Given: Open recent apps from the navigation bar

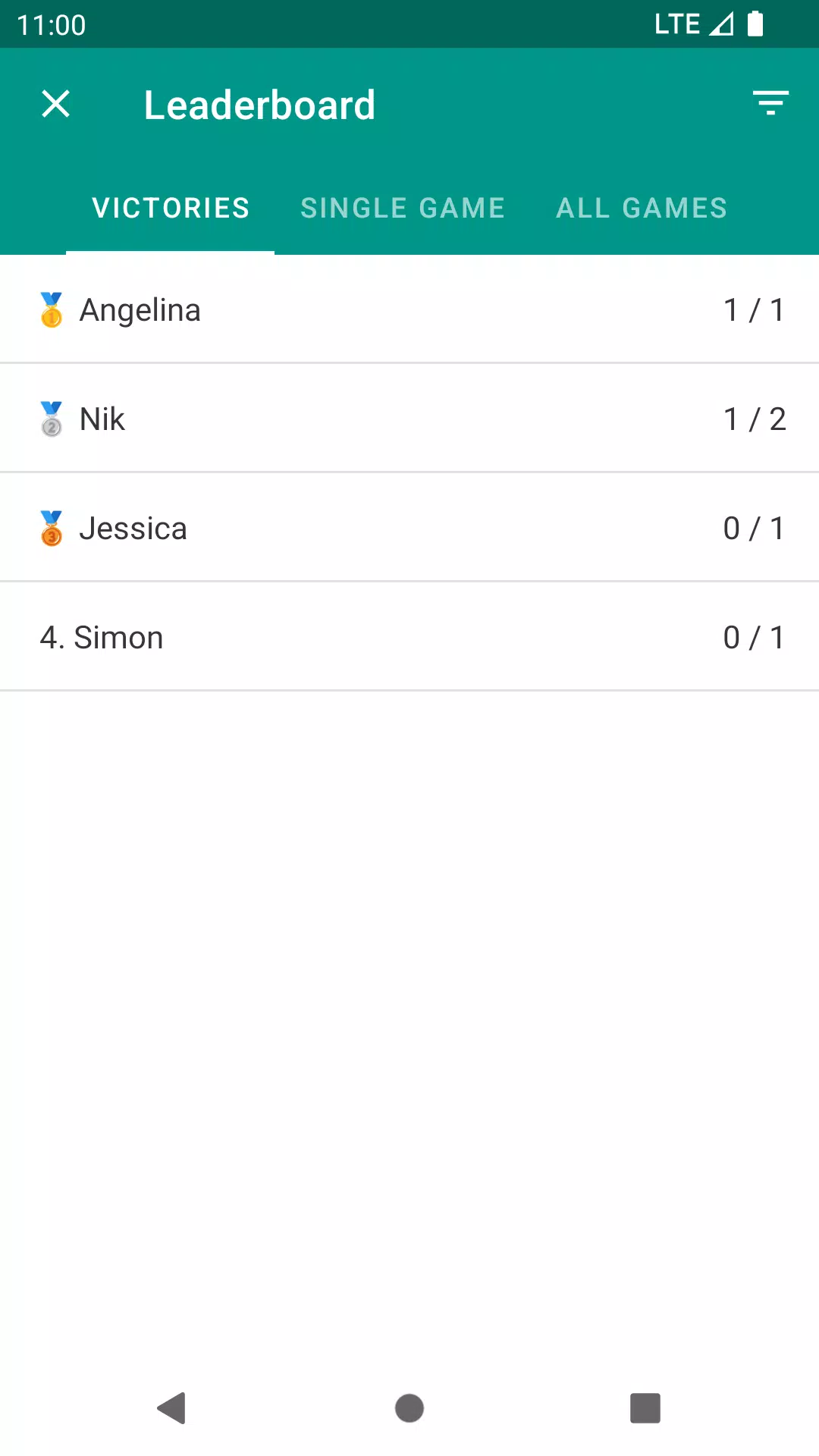Looking at the screenshot, I should 645,1408.
